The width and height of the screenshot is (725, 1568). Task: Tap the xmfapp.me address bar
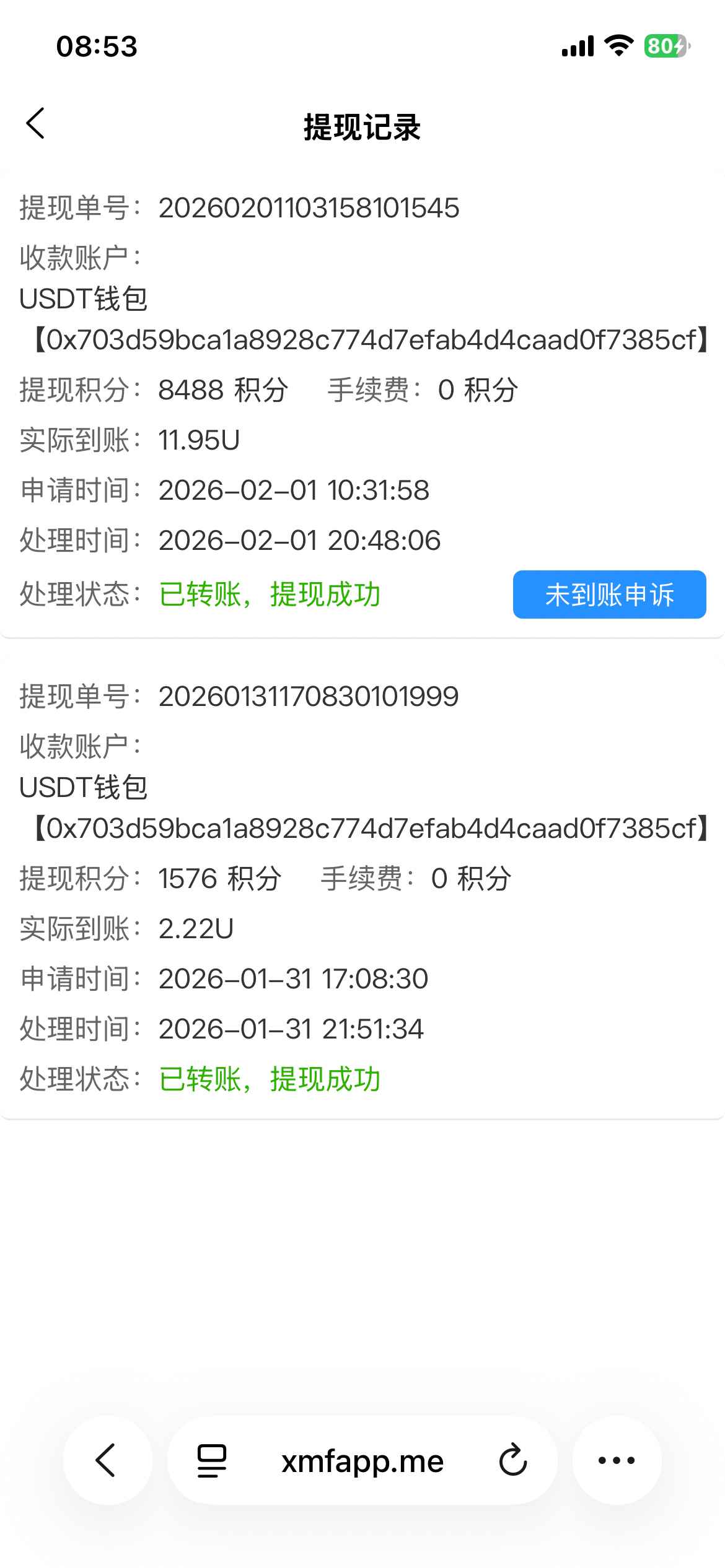pos(362,1461)
